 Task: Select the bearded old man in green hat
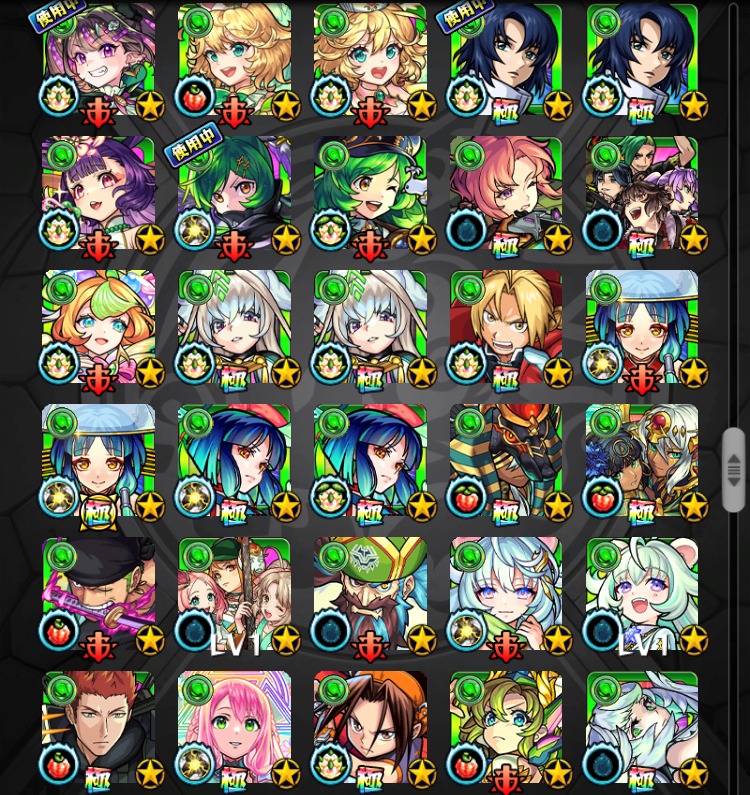[x=370, y=594]
